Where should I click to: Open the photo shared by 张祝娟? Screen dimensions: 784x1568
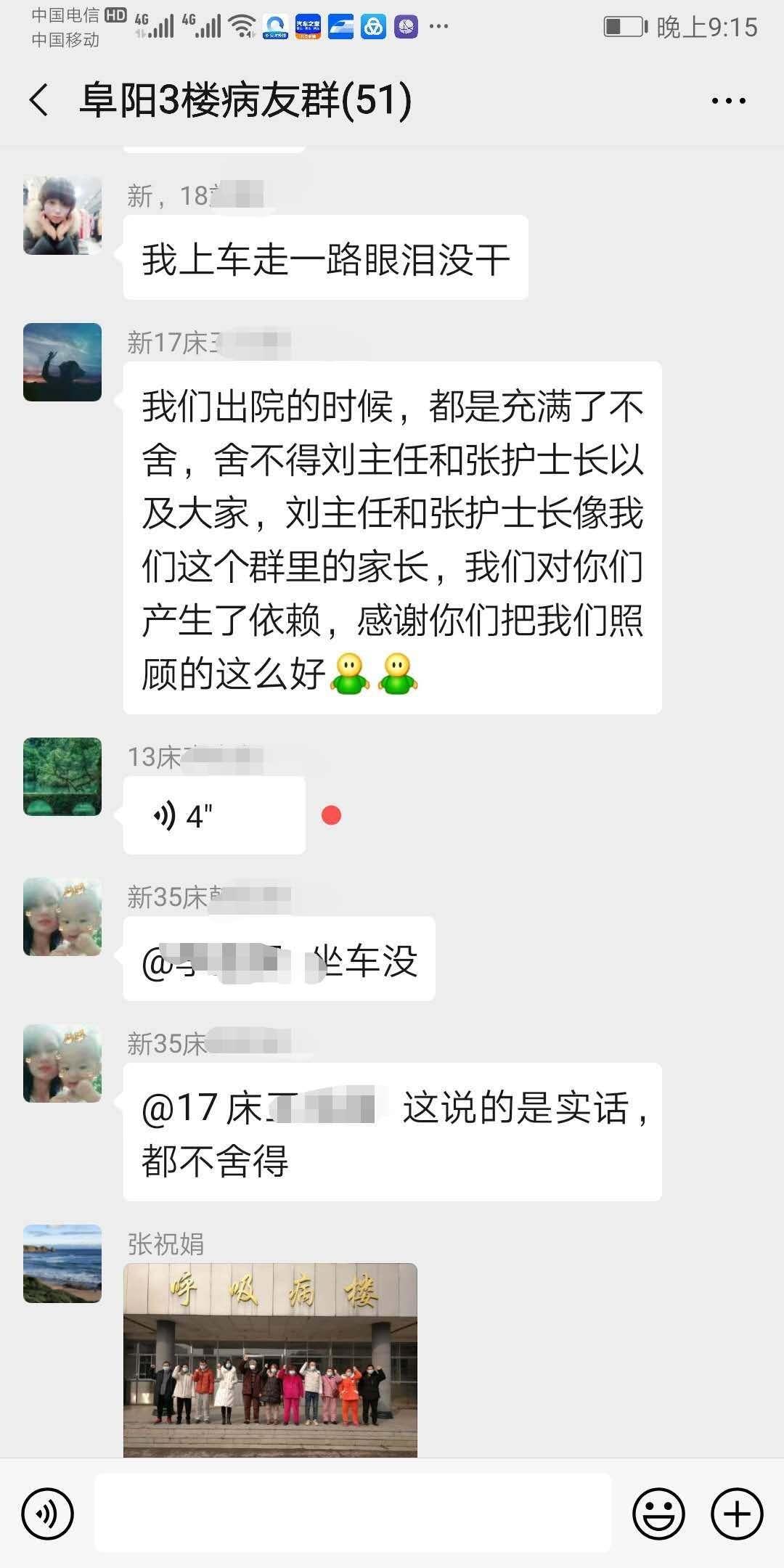click(x=270, y=1360)
